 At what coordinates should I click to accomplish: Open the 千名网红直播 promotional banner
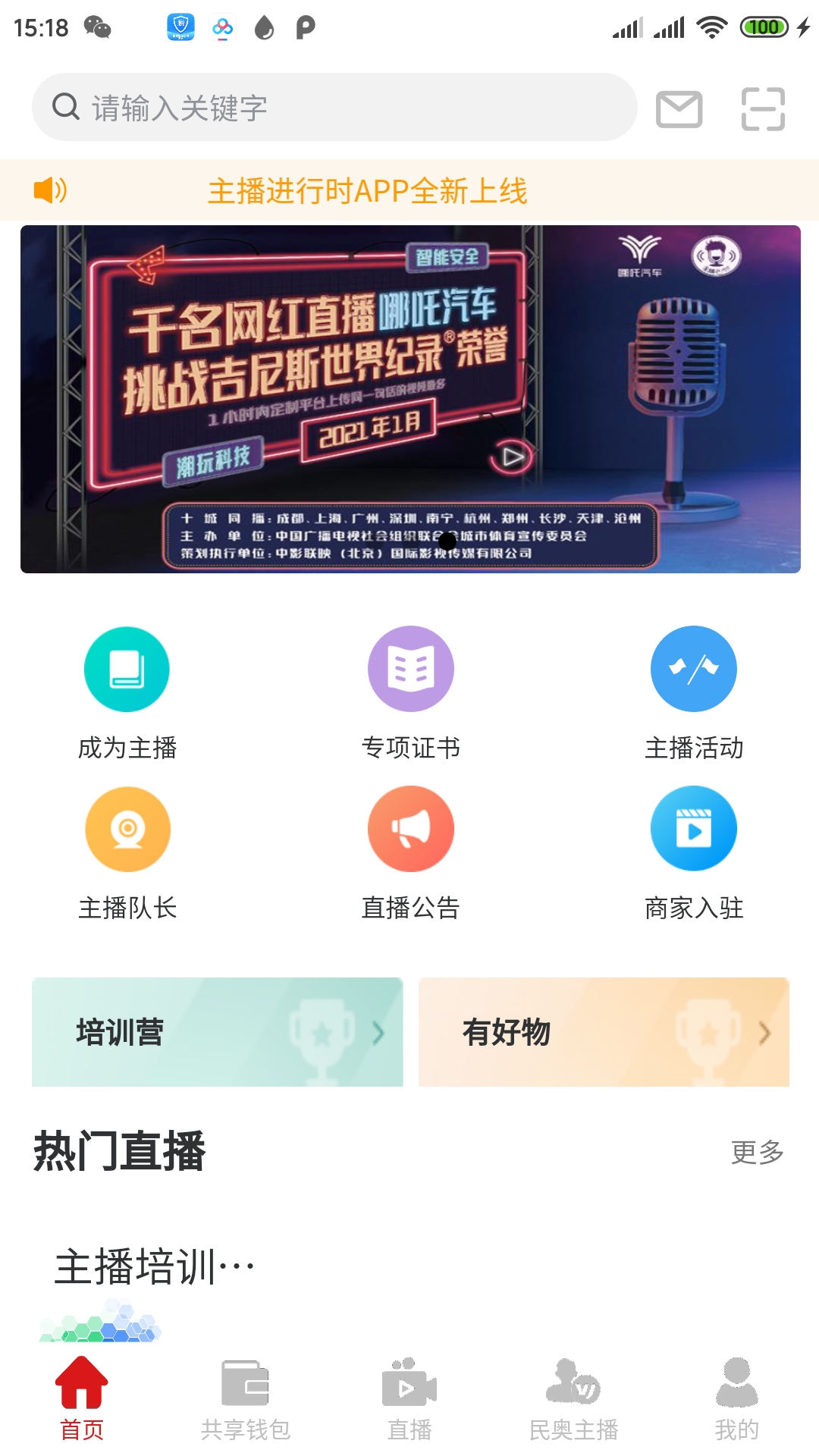(409, 399)
